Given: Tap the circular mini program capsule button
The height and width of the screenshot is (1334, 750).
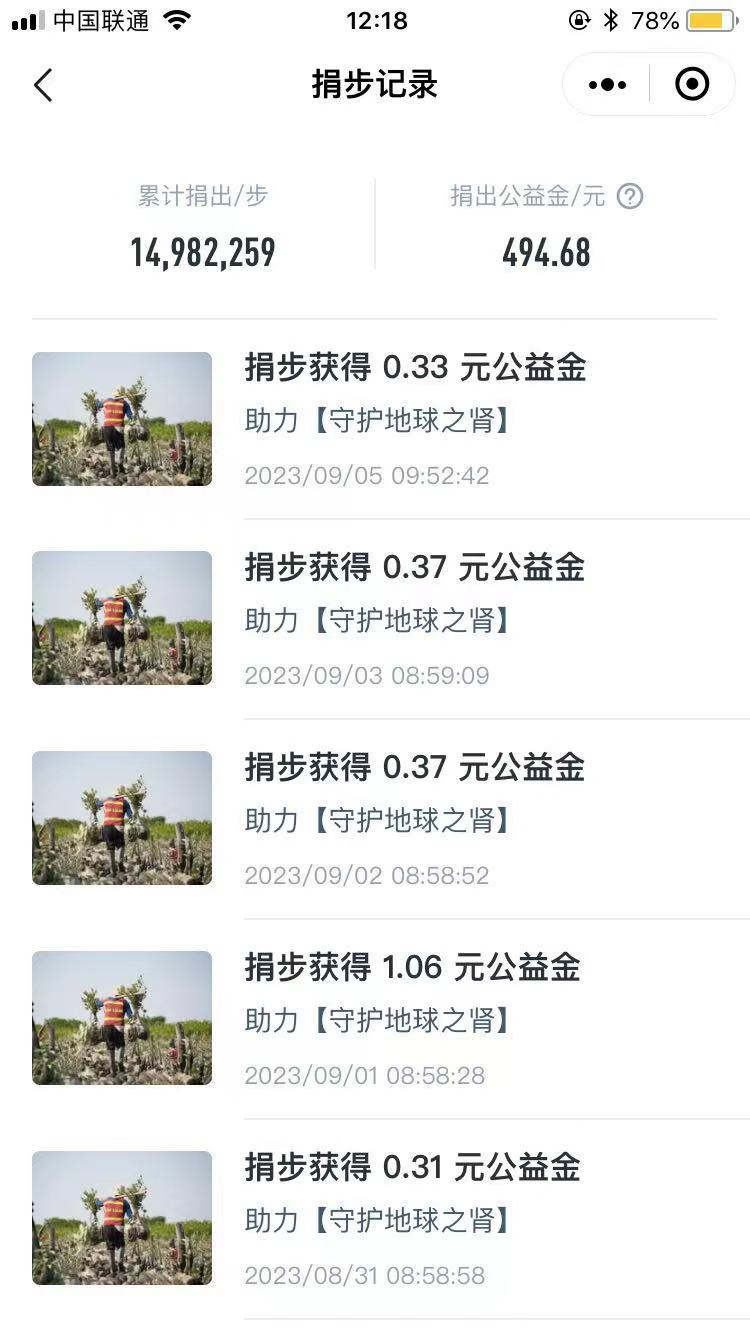Looking at the screenshot, I should click(x=692, y=84).
